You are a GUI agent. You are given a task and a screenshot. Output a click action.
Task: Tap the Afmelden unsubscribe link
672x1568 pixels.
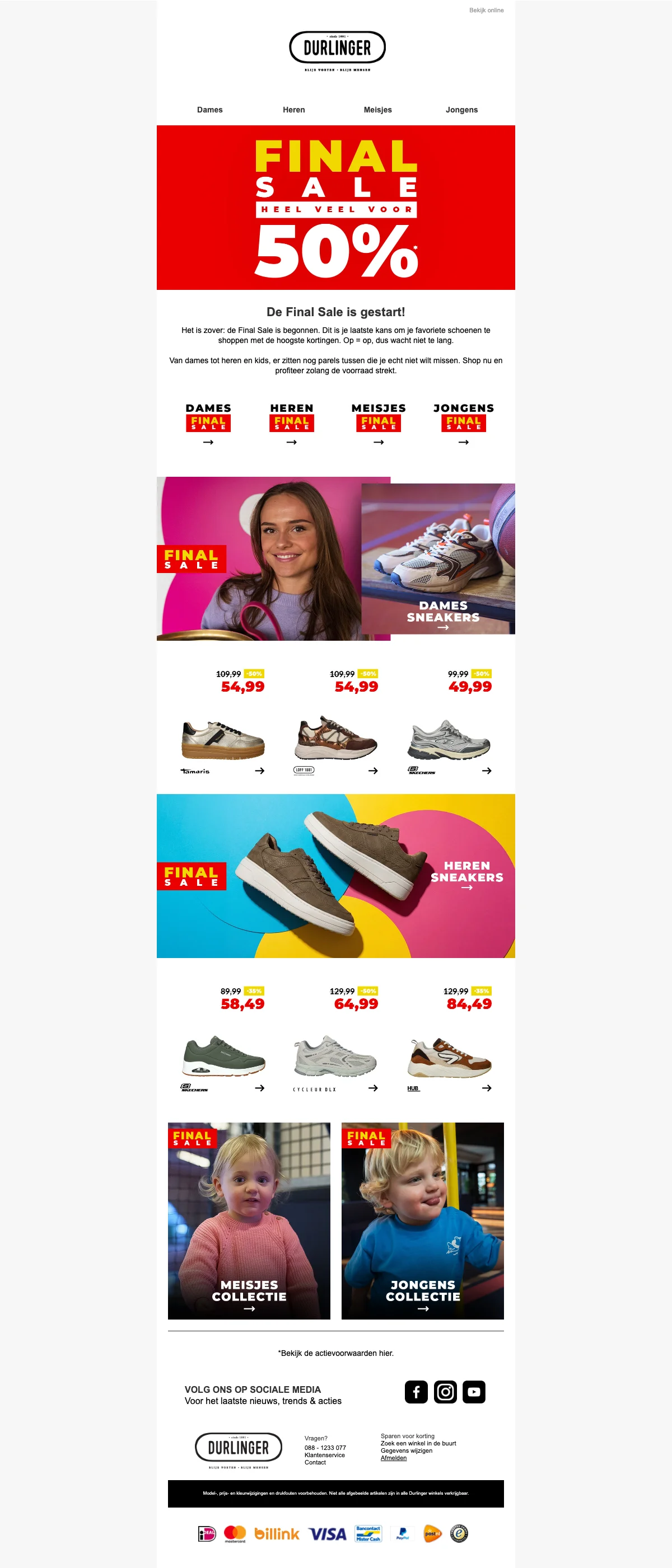(x=394, y=1458)
